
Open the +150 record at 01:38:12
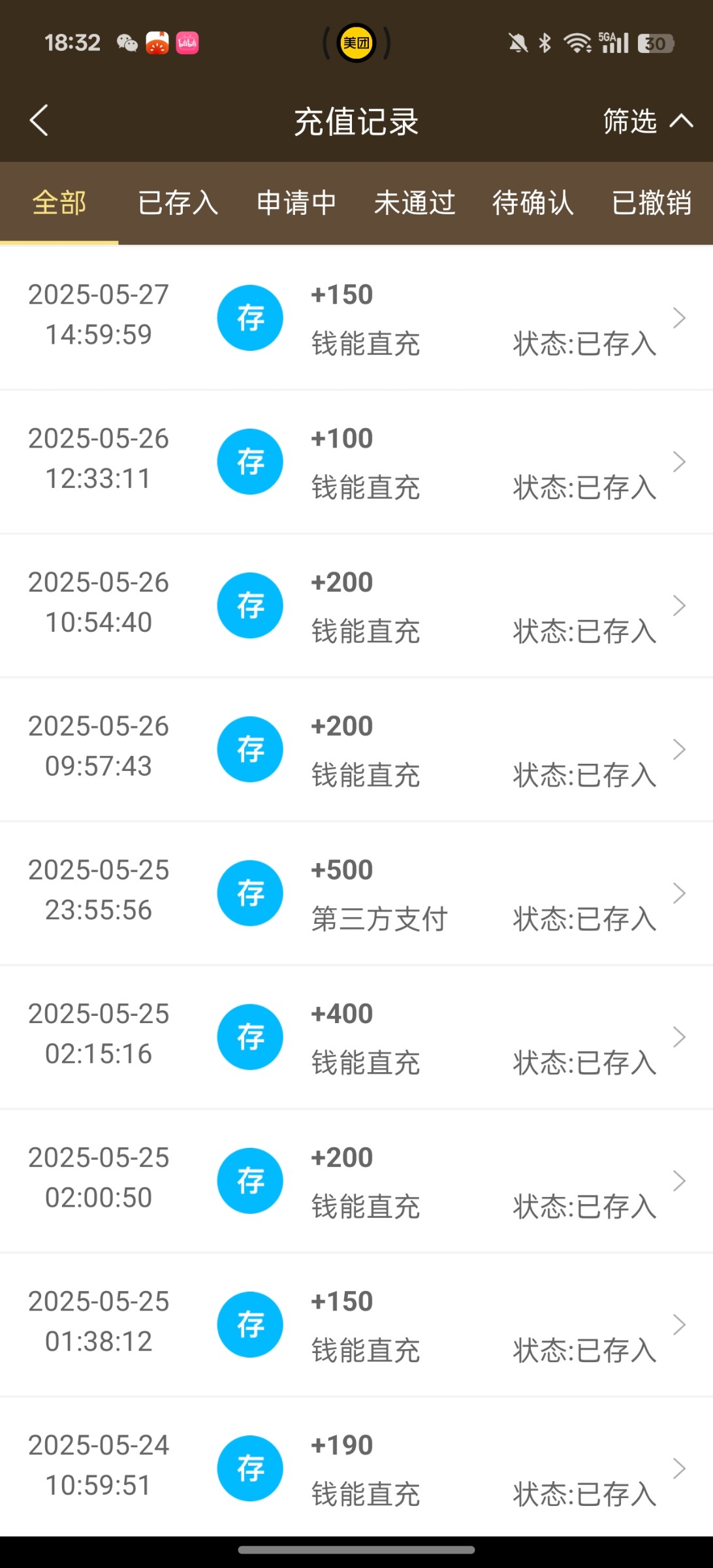pos(356,1324)
